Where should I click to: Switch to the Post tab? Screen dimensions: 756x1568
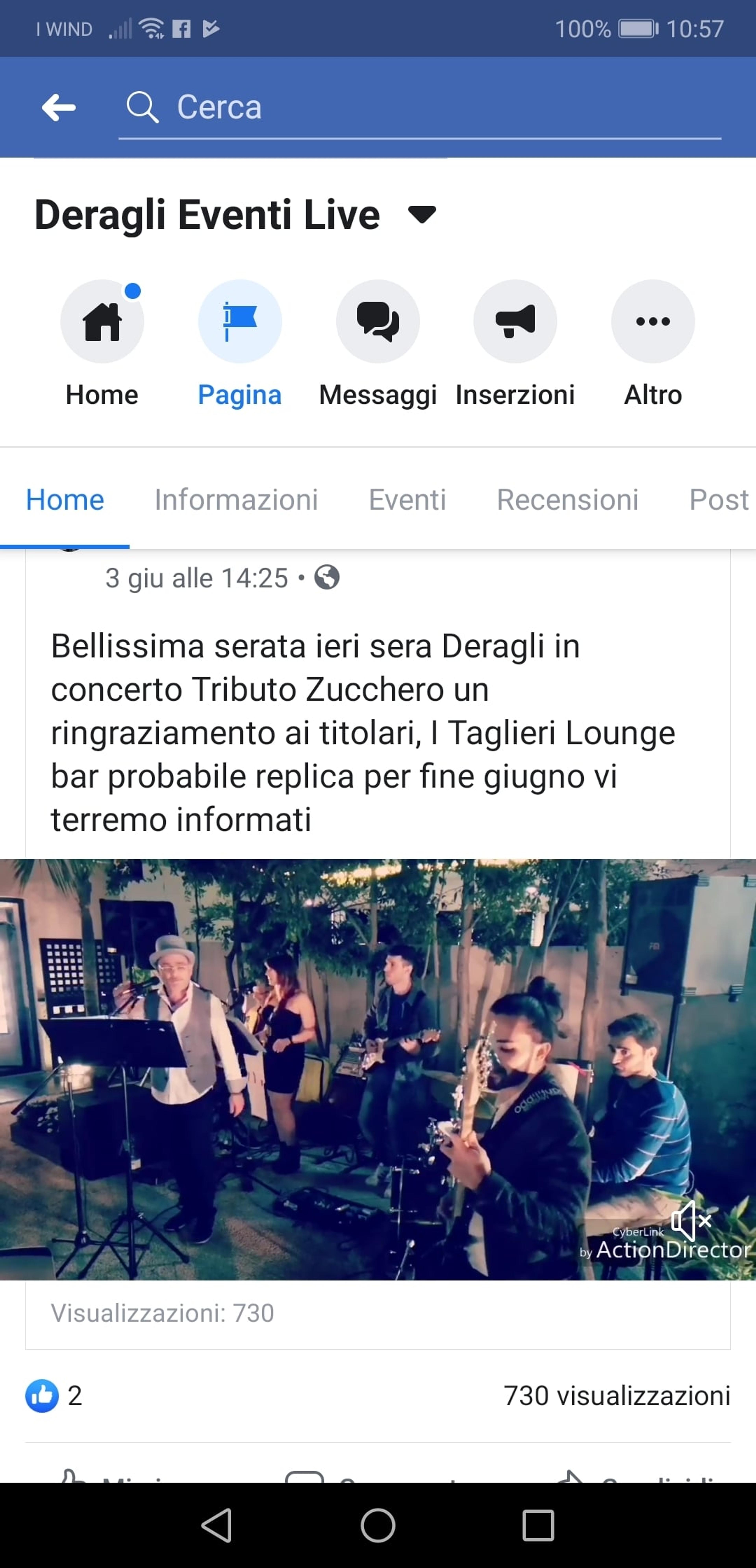[x=718, y=500]
